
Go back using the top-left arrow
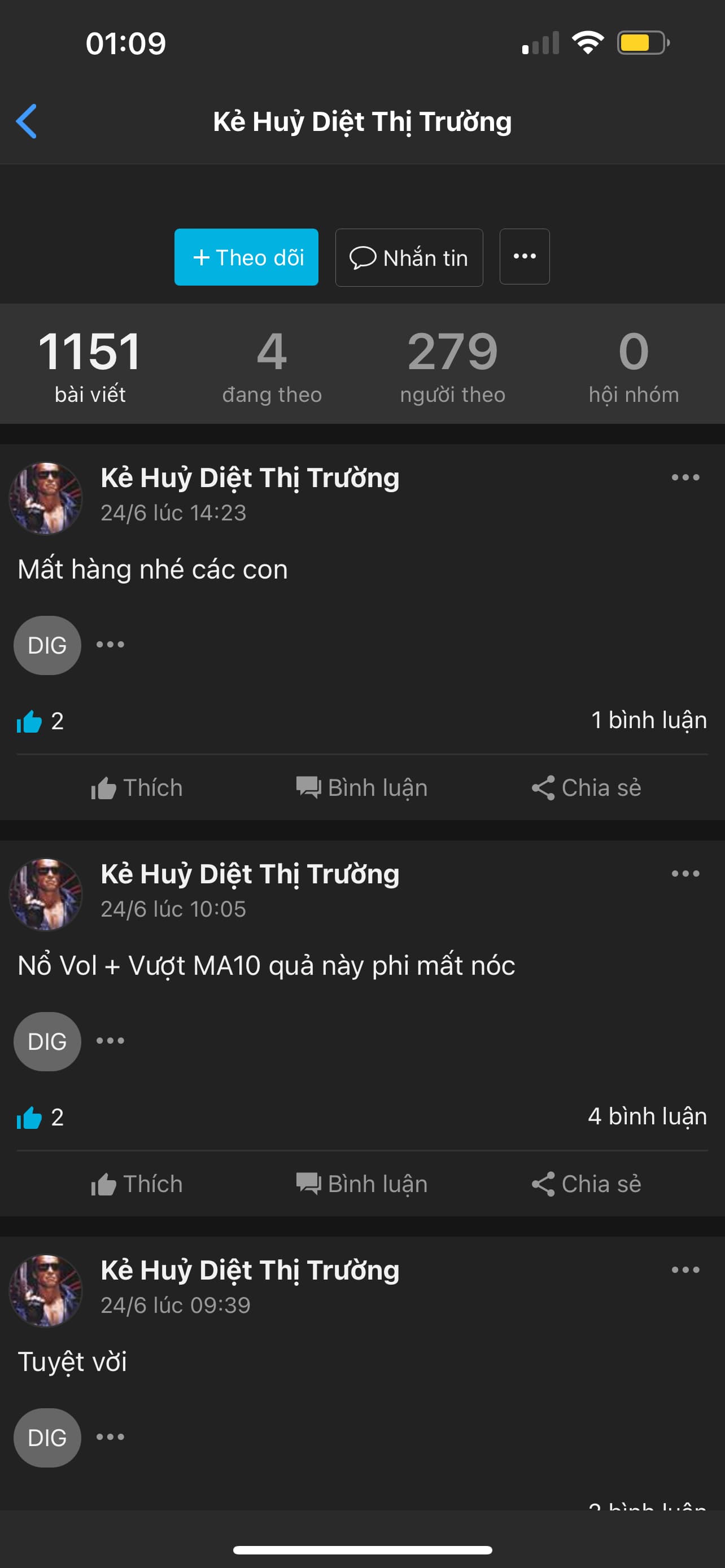27,121
